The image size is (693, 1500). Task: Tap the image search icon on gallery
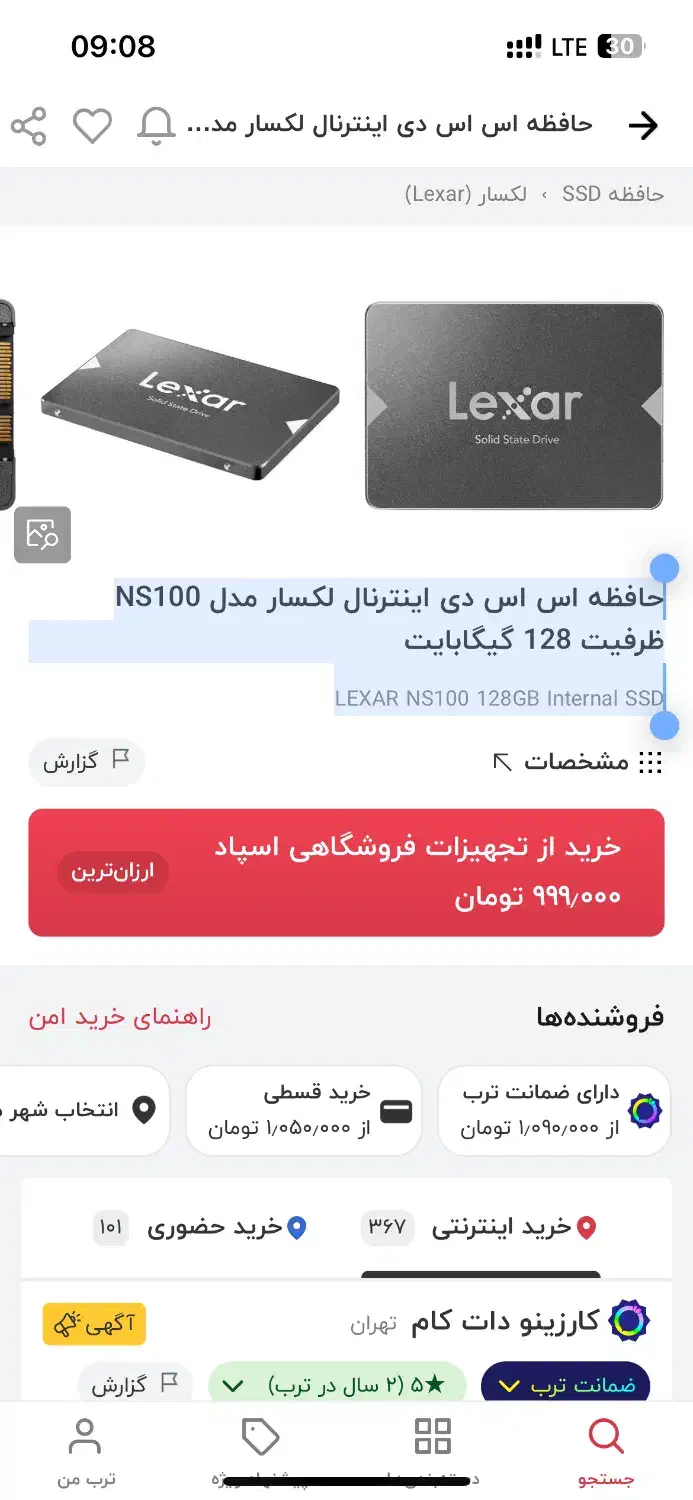(42, 535)
